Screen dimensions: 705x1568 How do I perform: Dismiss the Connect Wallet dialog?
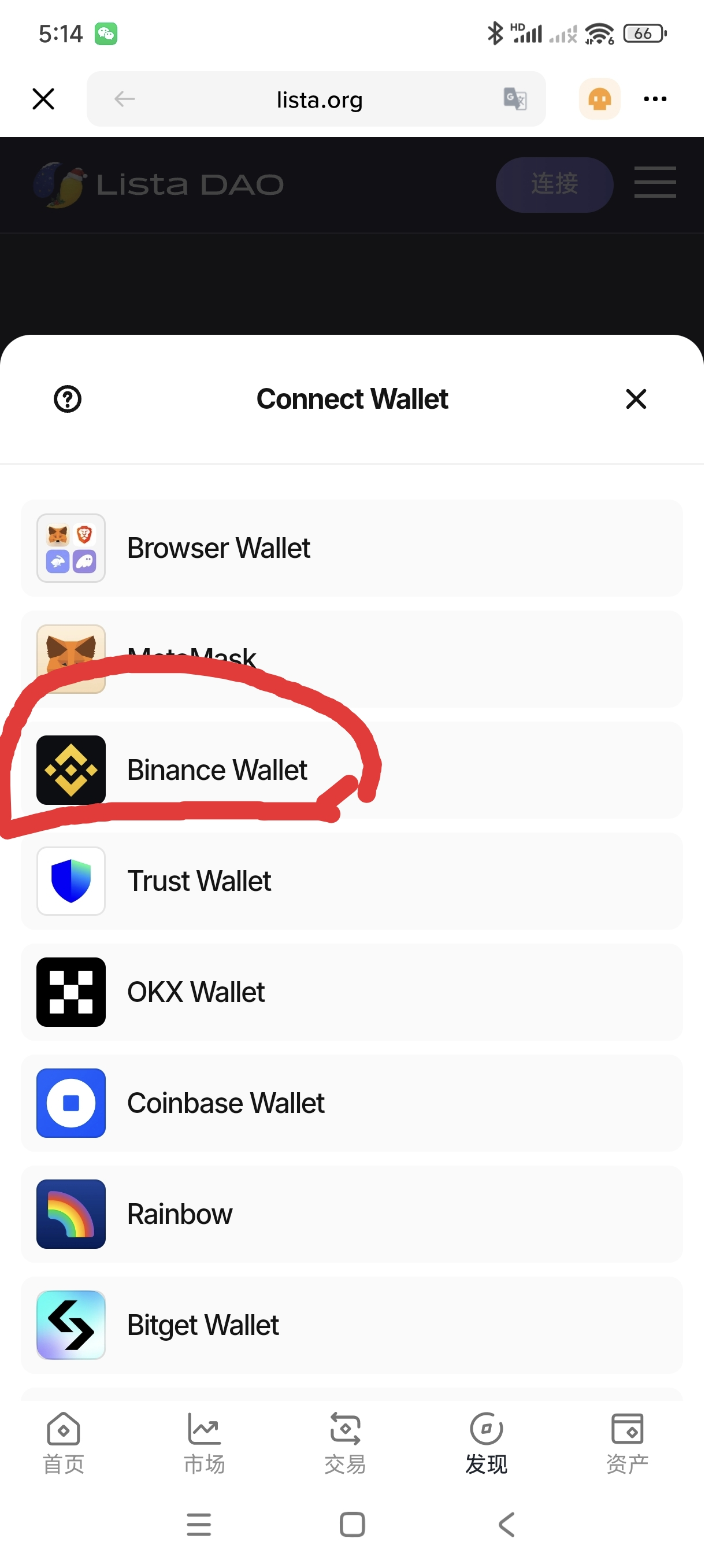click(636, 400)
